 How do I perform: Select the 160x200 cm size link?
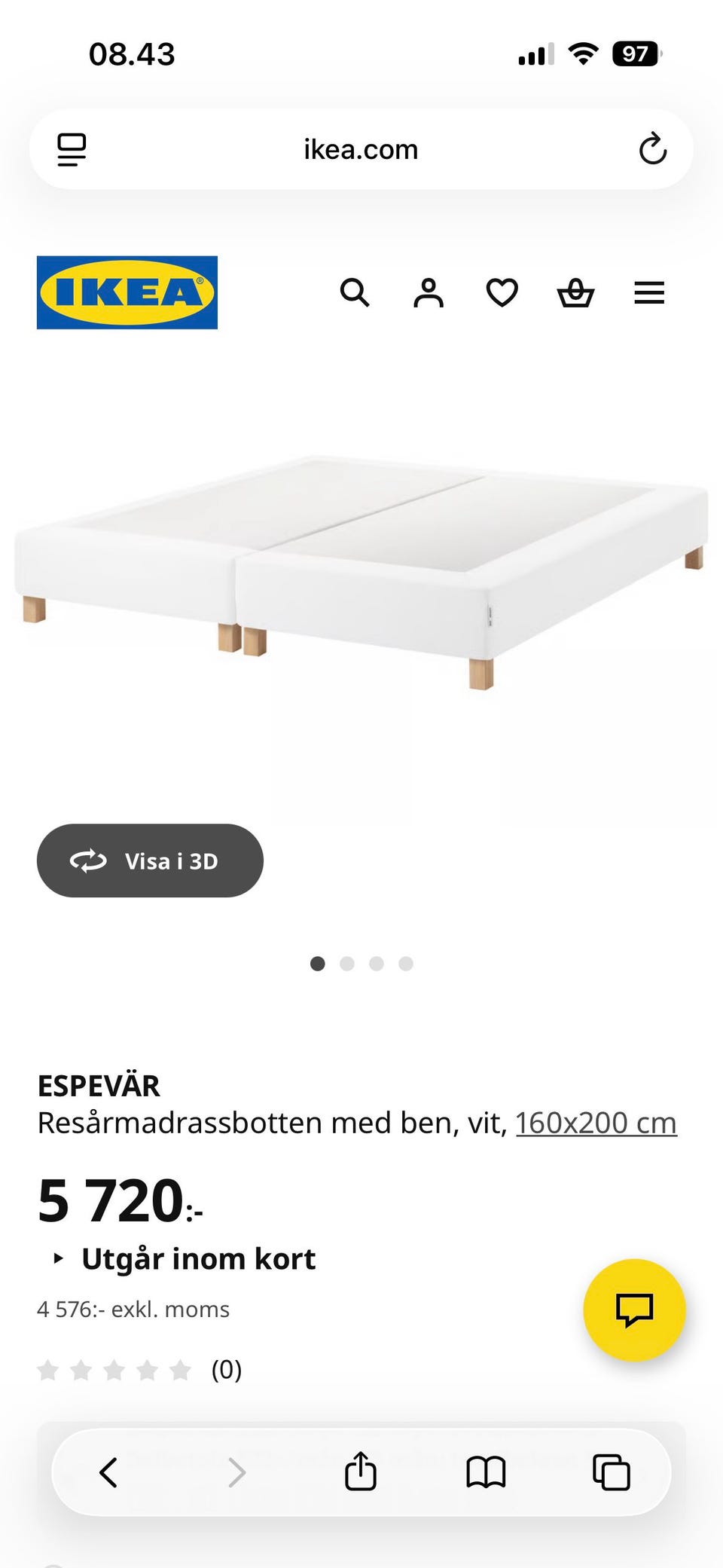[596, 1123]
